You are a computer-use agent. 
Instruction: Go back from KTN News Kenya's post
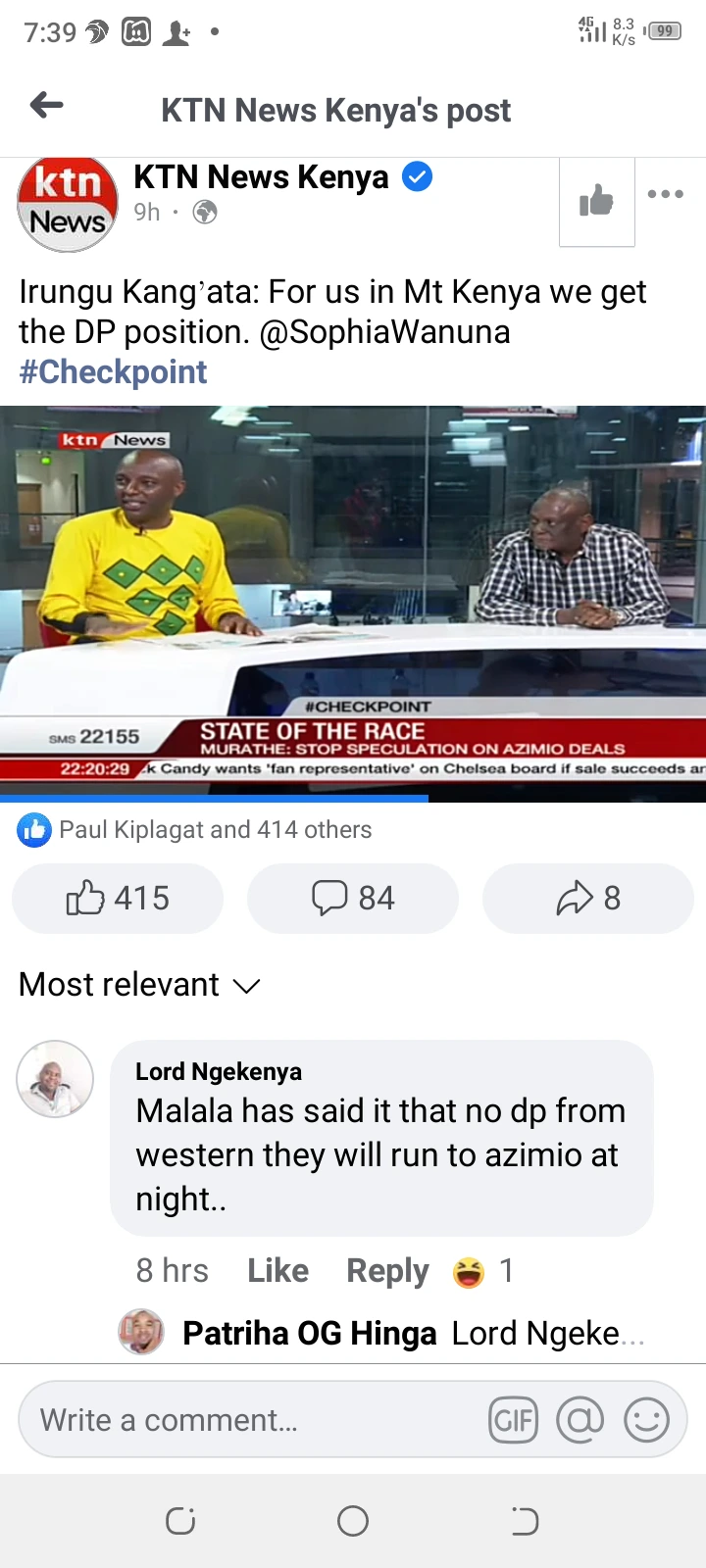click(47, 106)
